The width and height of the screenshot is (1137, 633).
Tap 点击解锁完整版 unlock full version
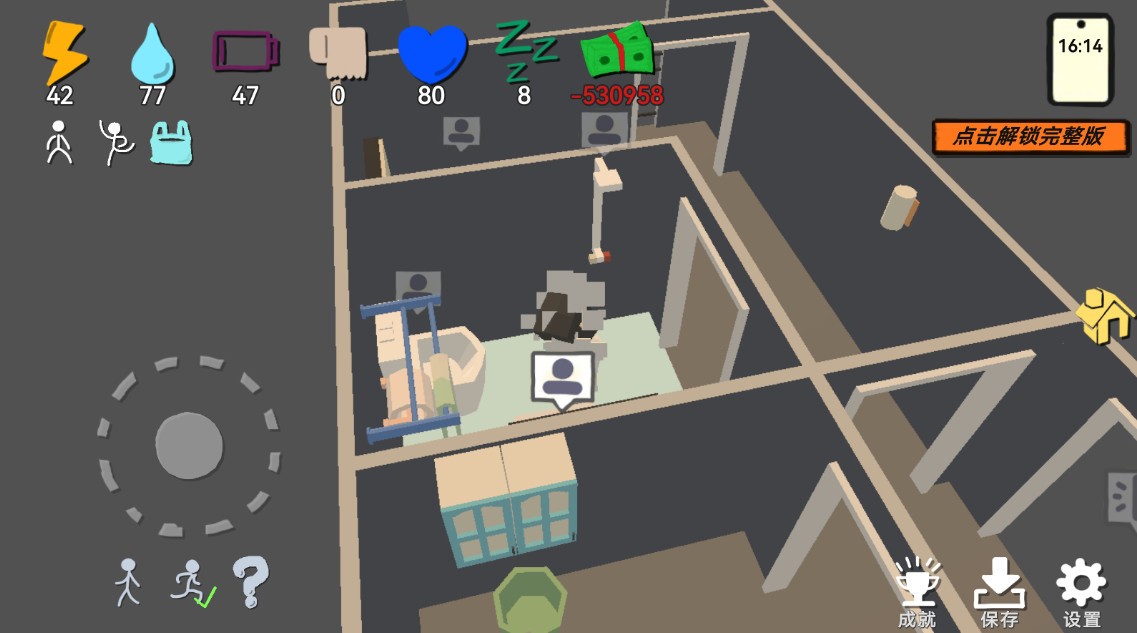(1030, 137)
